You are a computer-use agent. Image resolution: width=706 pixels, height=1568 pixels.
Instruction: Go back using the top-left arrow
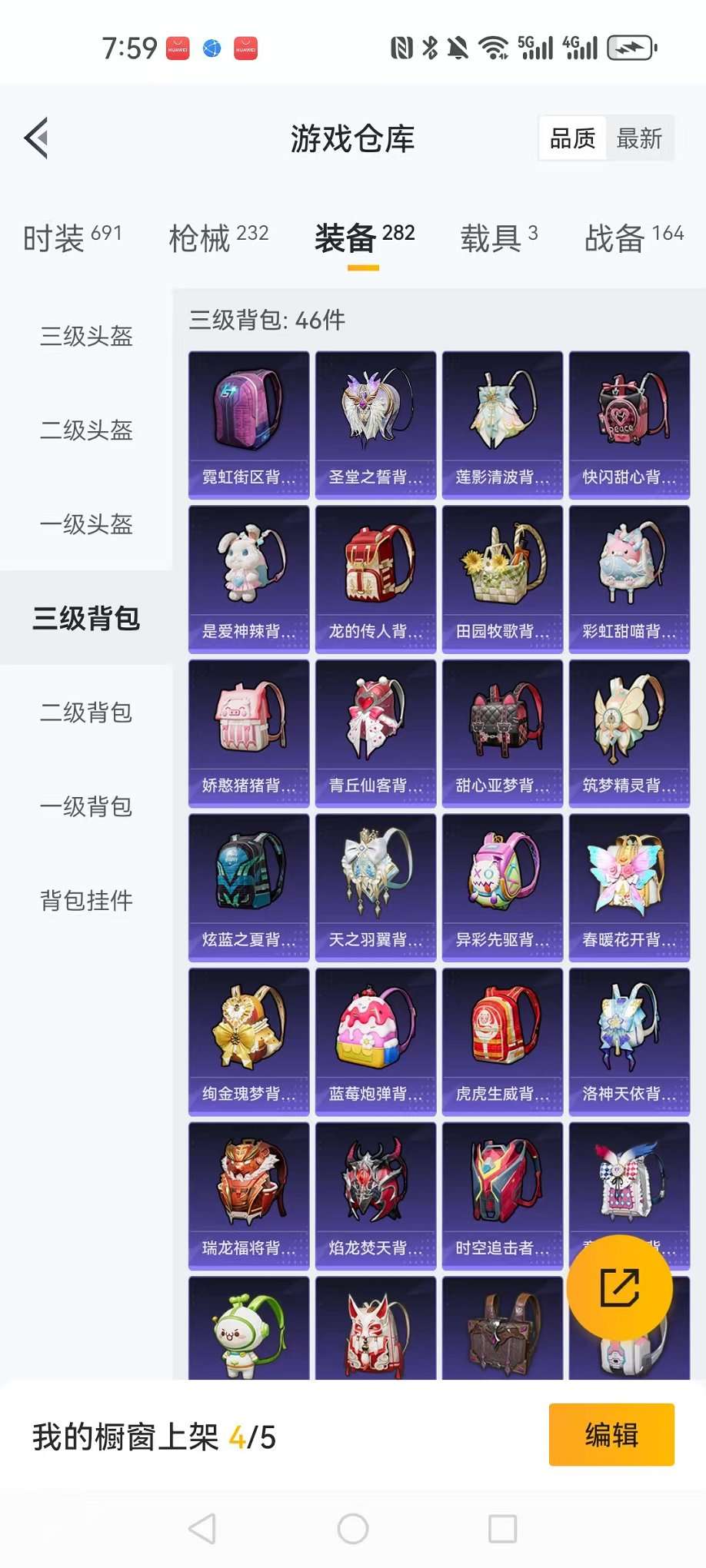click(36, 138)
